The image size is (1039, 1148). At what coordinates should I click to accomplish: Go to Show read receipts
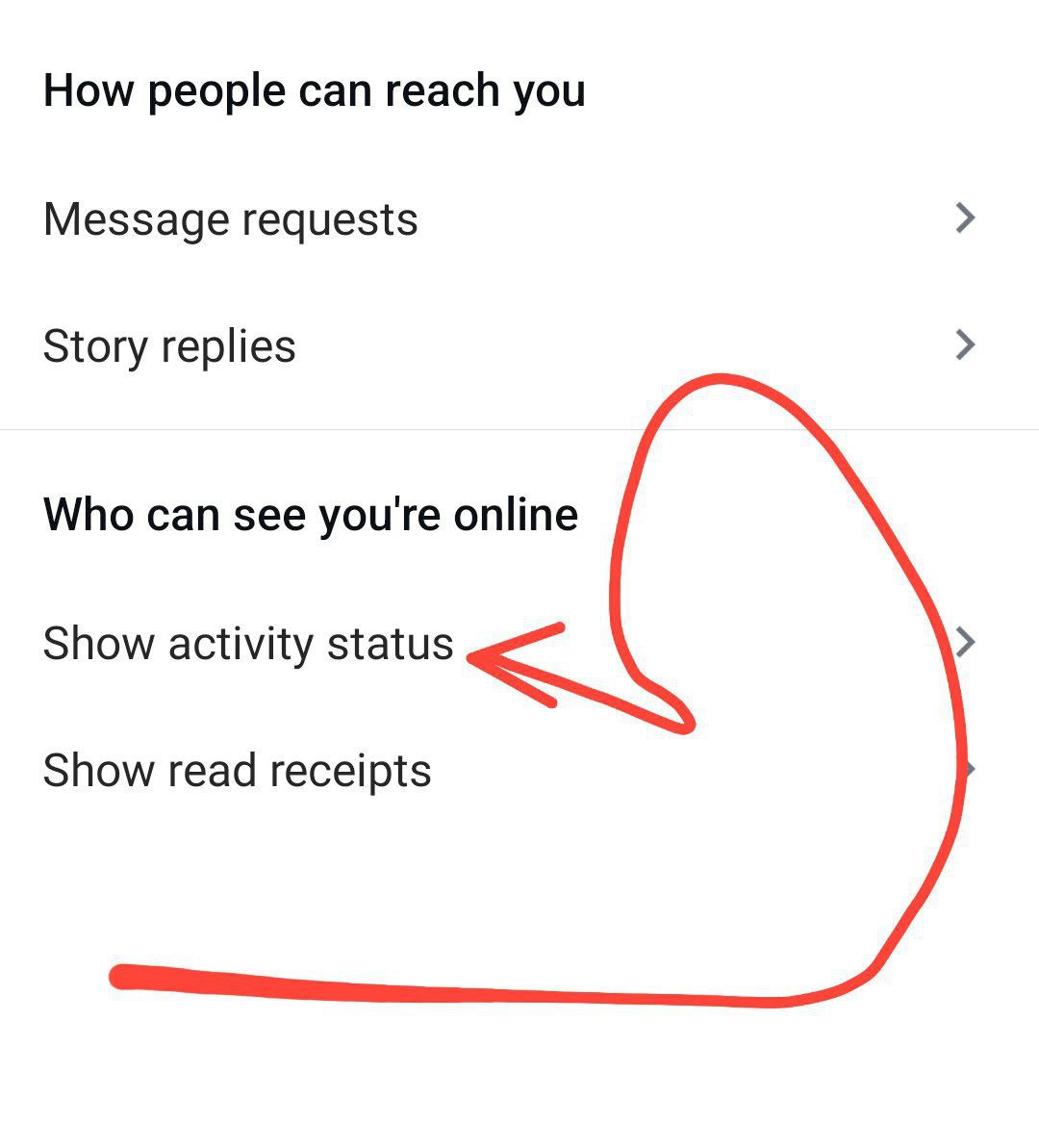click(238, 771)
